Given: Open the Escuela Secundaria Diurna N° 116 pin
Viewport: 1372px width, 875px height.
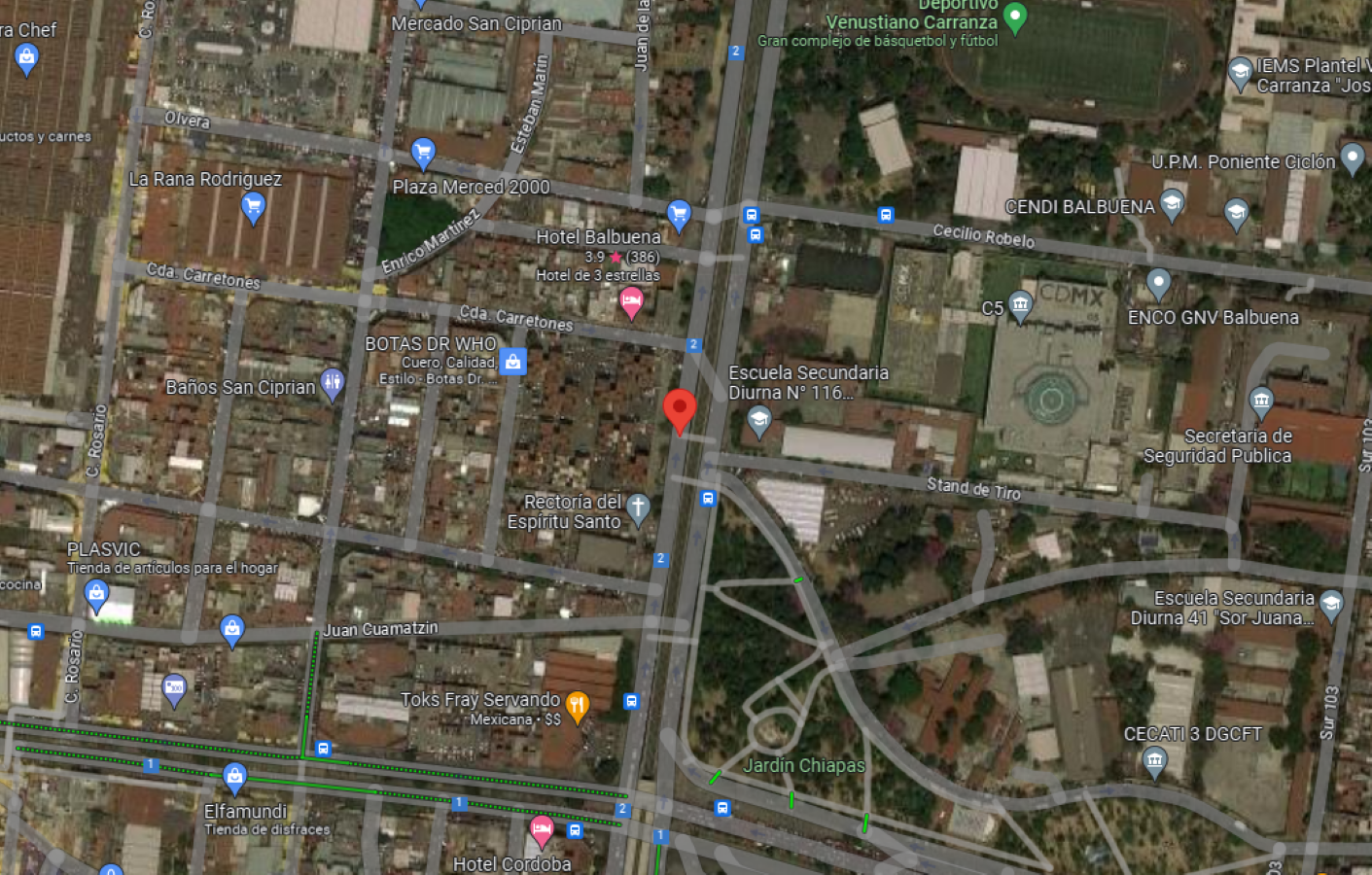Looking at the screenshot, I should tap(758, 422).
